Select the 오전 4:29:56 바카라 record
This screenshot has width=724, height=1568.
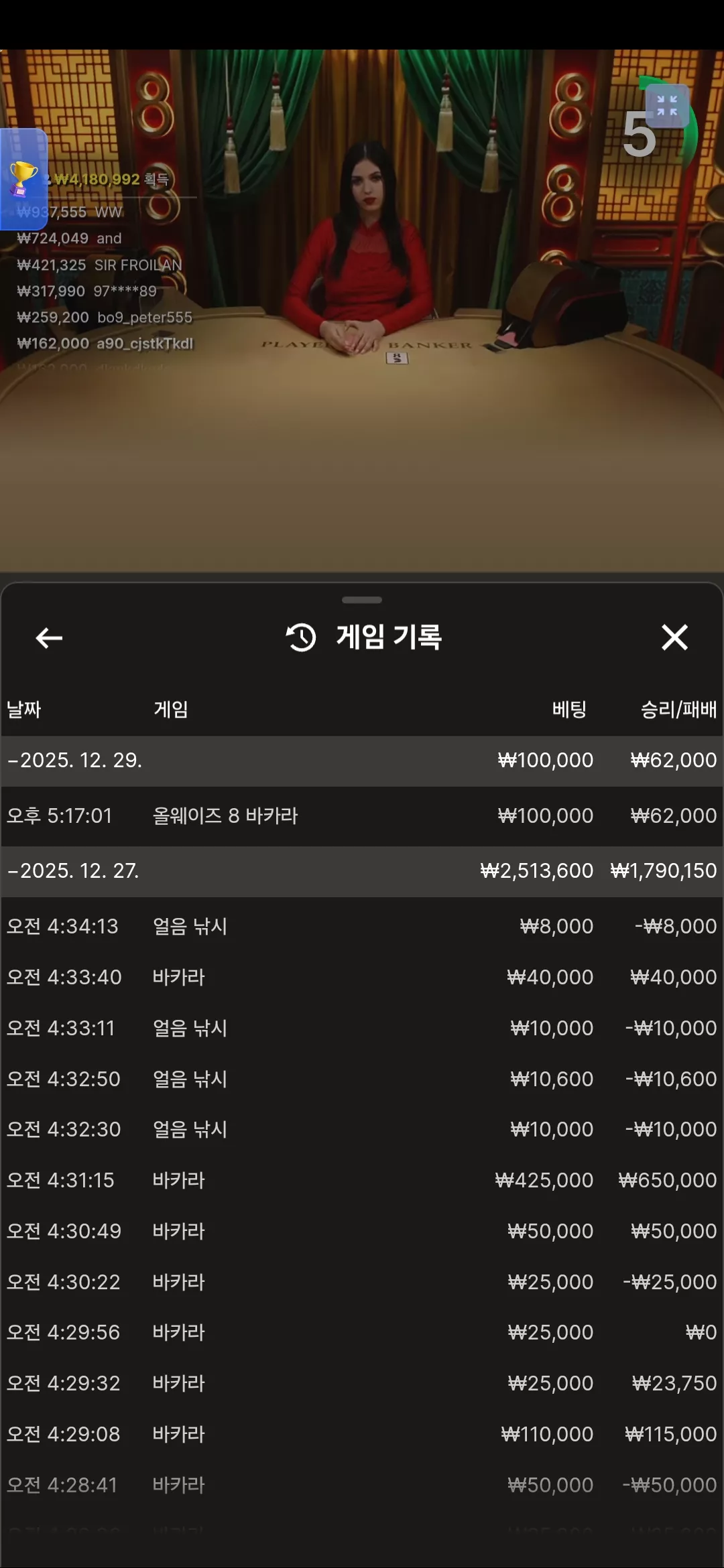click(x=362, y=1332)
